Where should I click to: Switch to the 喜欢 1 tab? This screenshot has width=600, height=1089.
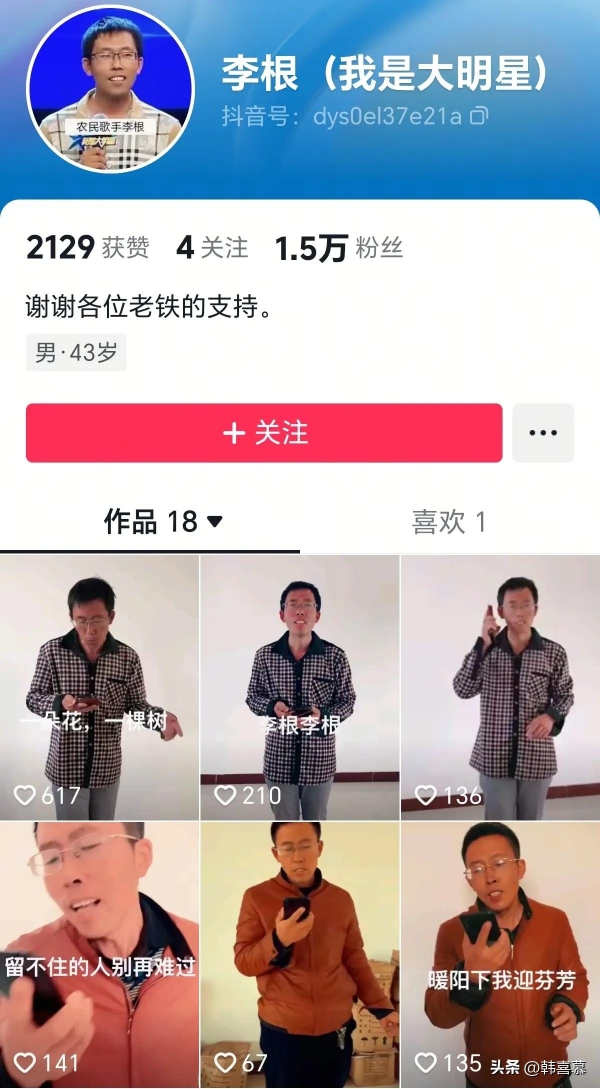[449, 521]
